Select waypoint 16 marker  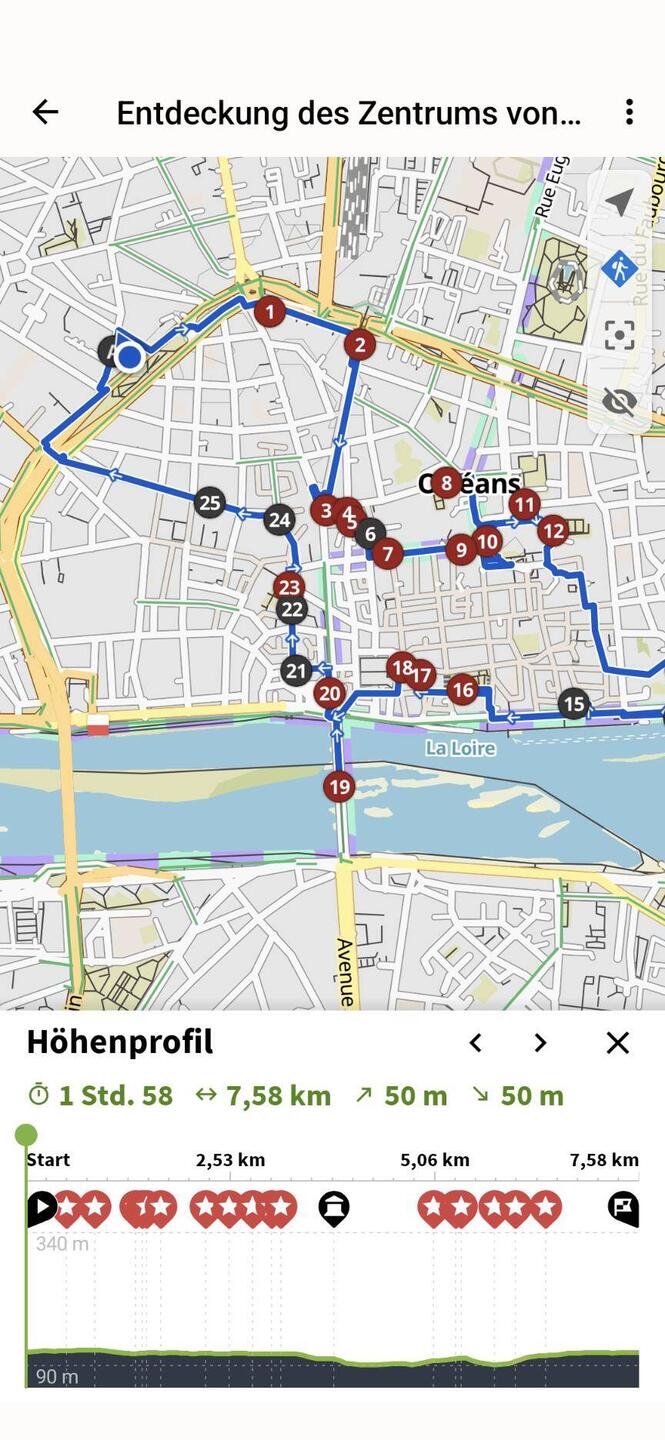tap(462, 689)
